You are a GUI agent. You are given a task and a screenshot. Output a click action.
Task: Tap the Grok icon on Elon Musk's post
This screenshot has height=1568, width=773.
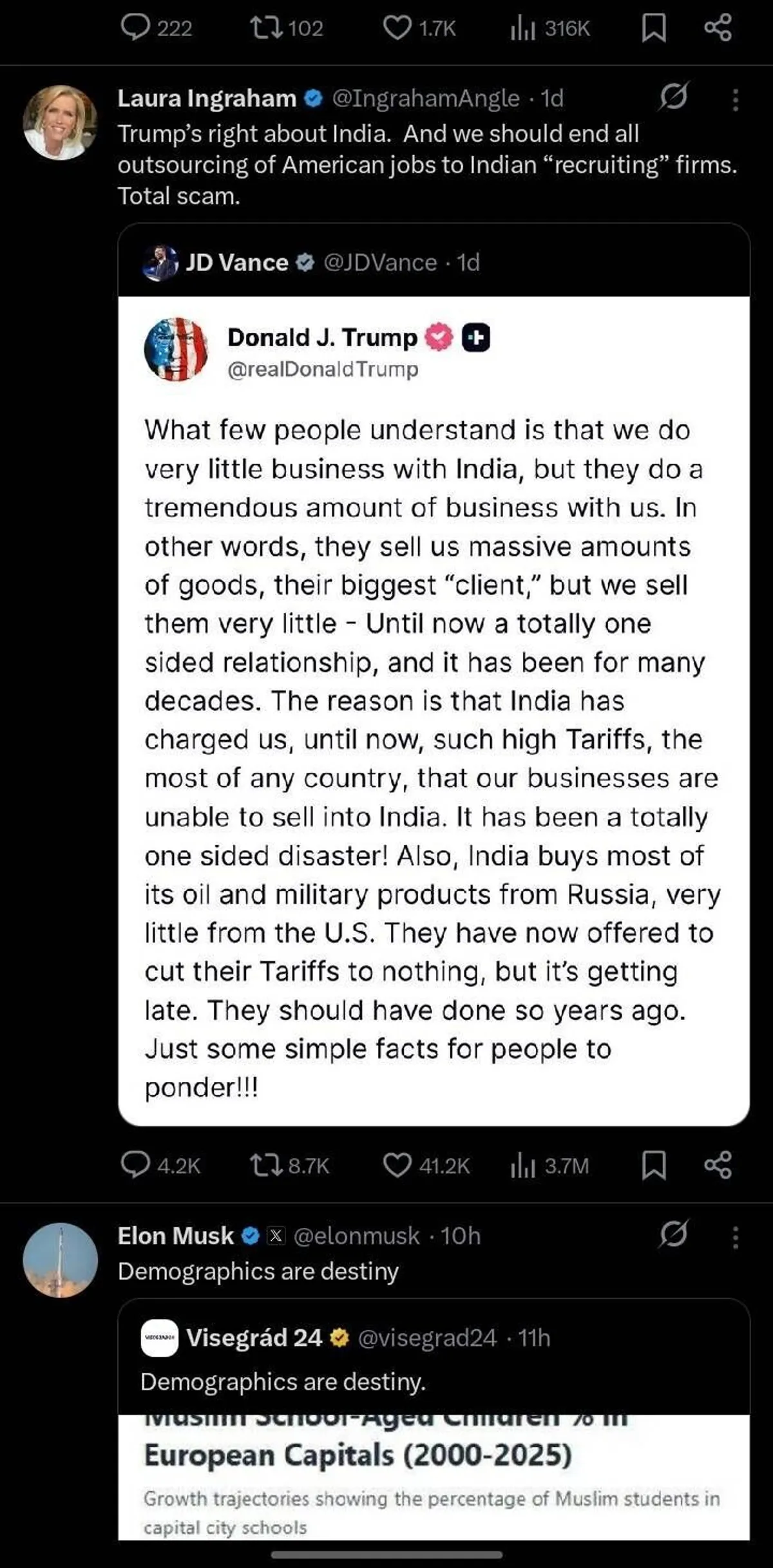coord(674,1234)
